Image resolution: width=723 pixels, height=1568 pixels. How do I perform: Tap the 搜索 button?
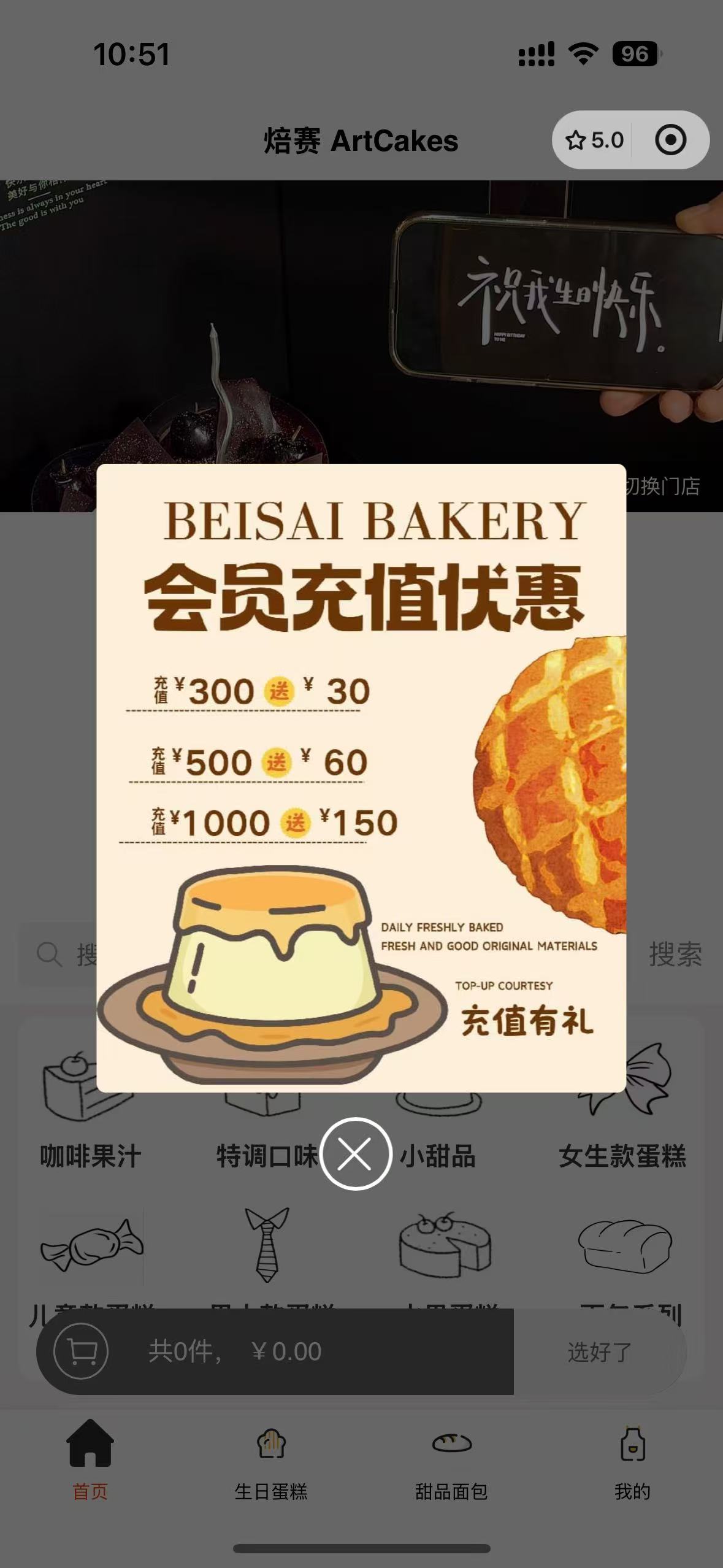point(675,955)
